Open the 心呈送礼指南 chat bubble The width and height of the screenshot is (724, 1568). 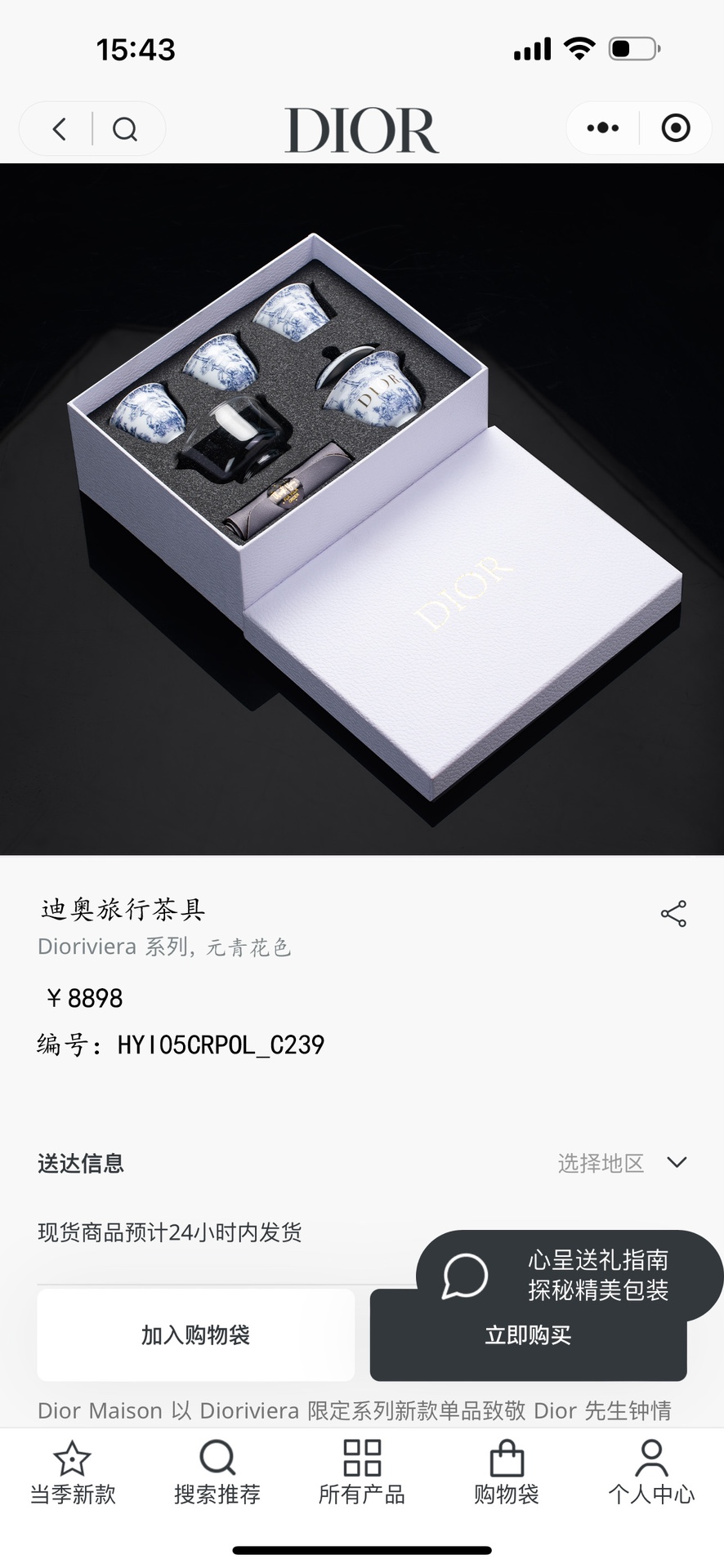[570, 1276]
